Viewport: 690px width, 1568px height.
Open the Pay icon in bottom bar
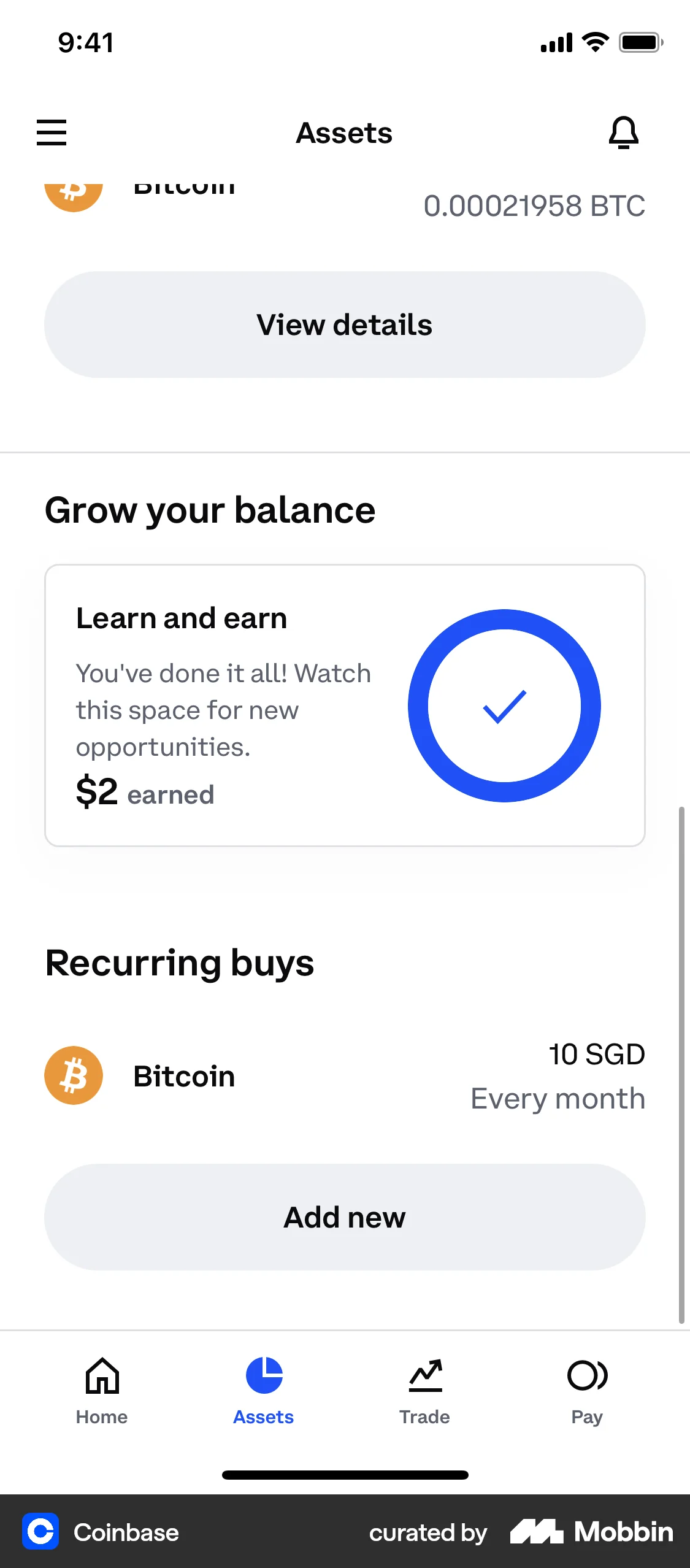586,1376
